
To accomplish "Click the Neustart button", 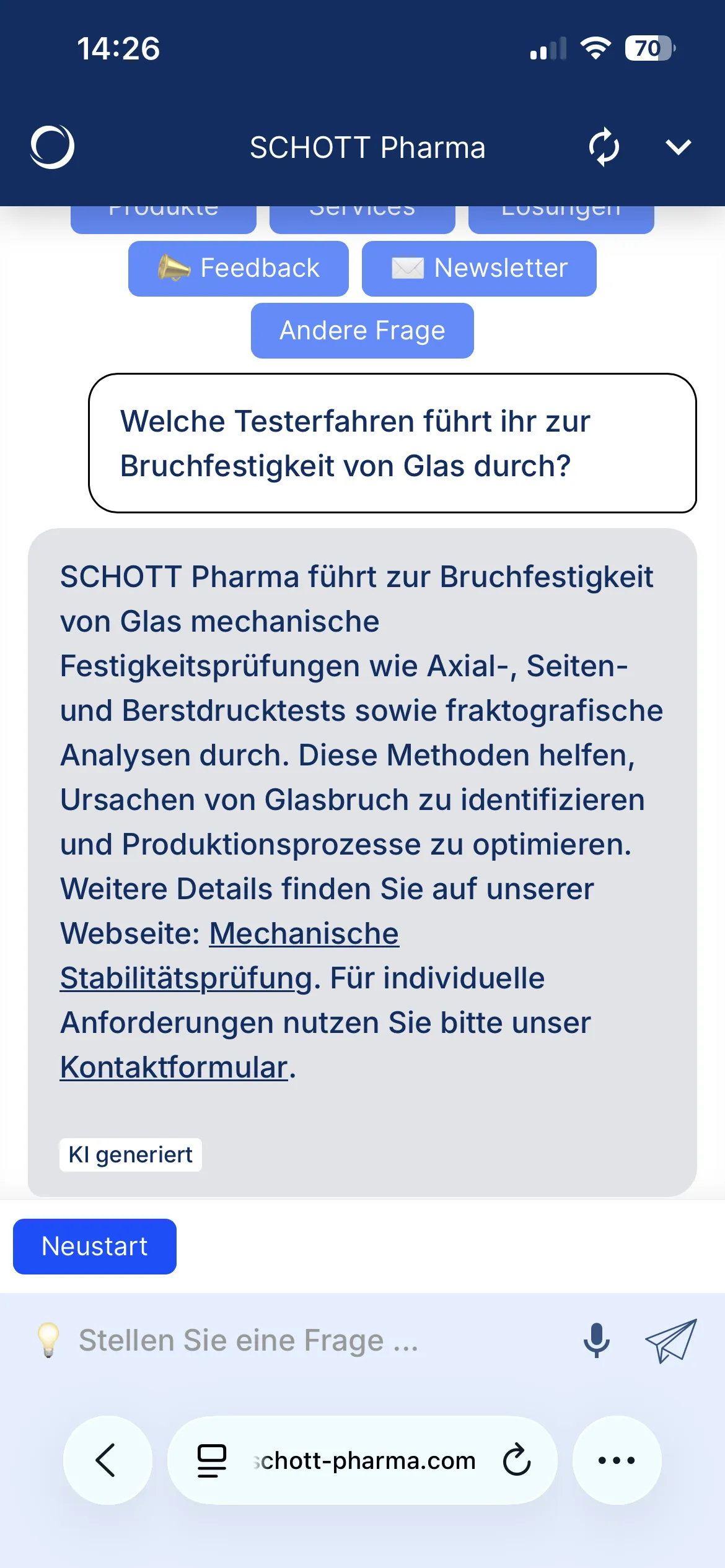I will click(x=94, y=1246).
